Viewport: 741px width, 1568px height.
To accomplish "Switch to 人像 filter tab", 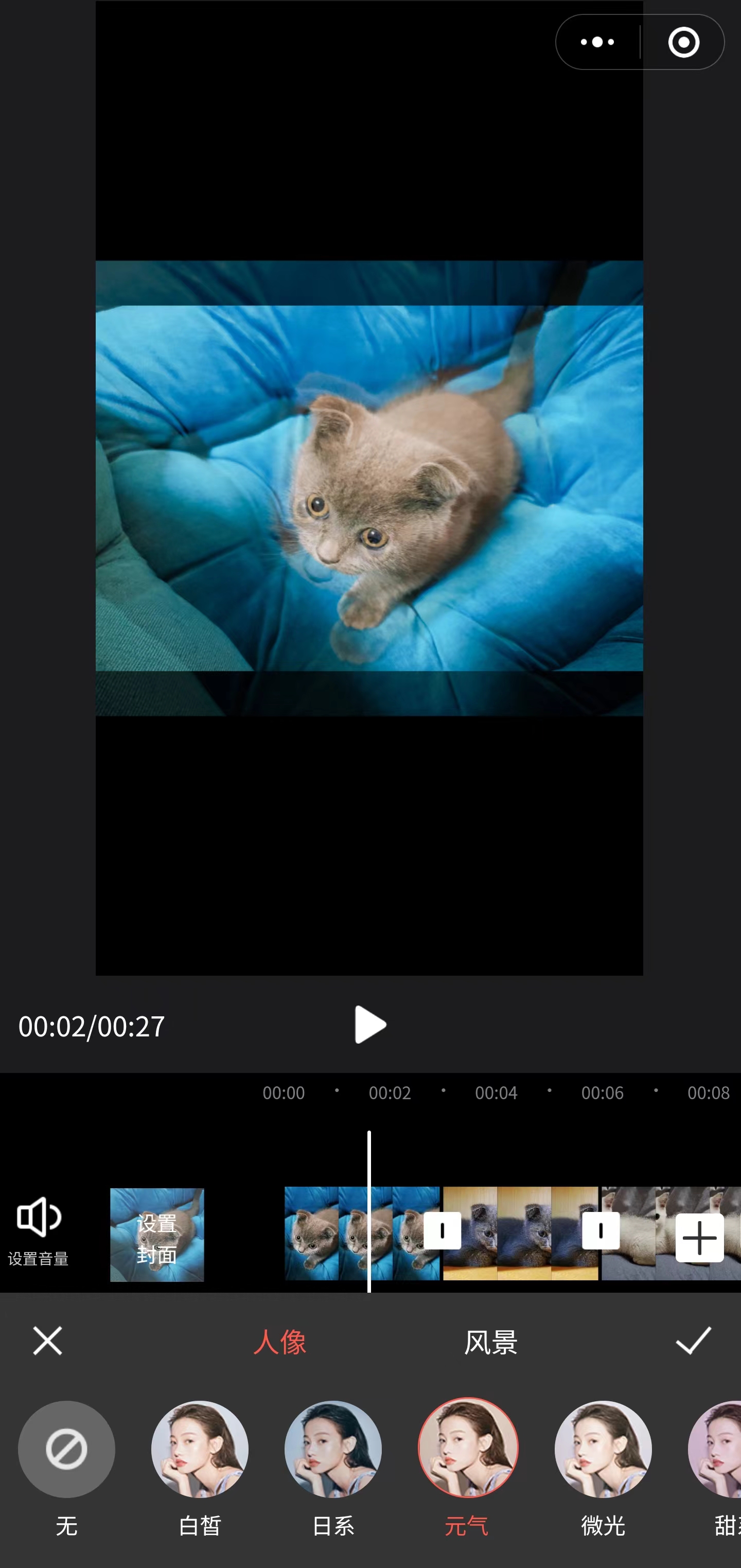I will (279, 1342).
